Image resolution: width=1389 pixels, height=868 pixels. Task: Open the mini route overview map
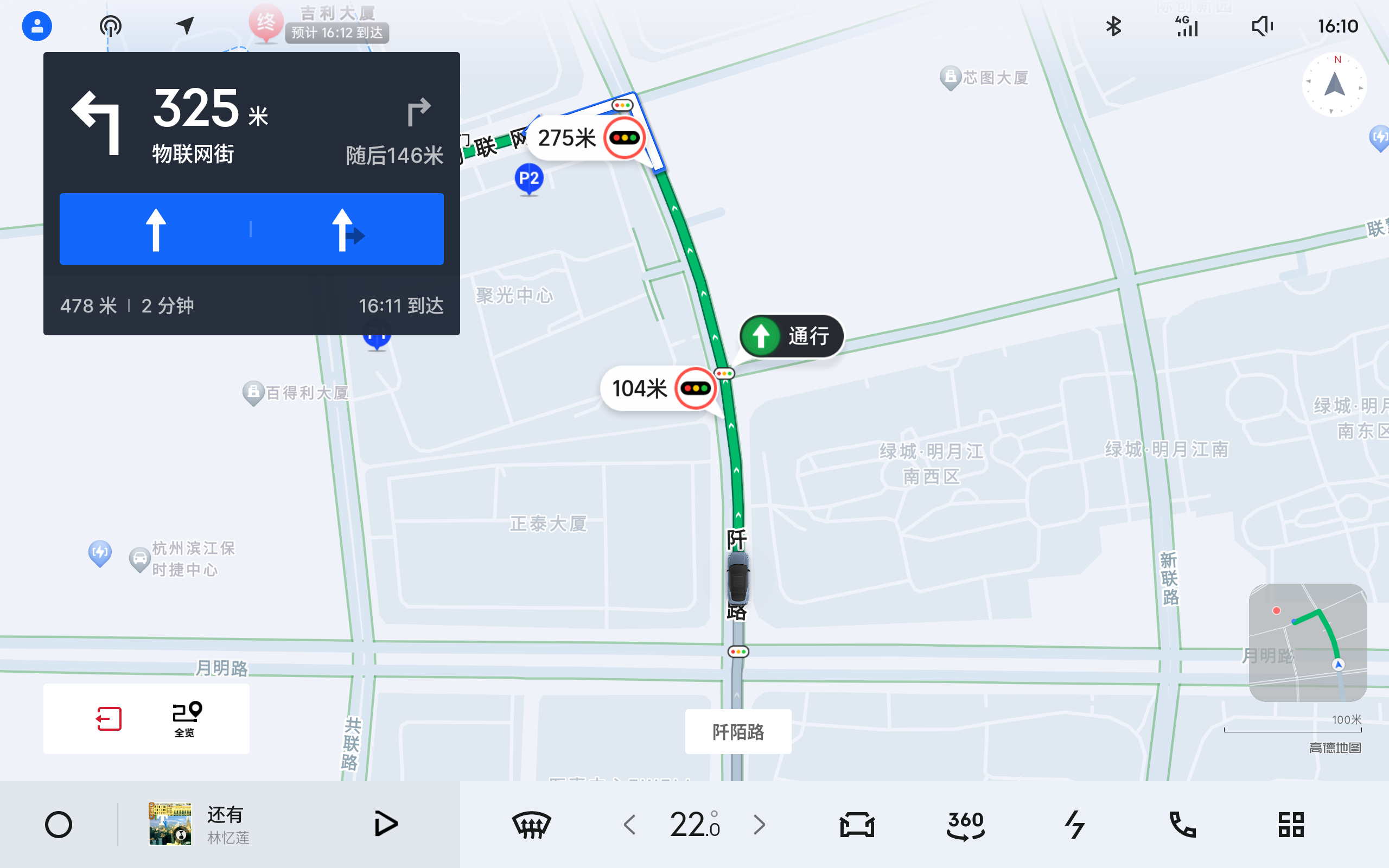1307,642
